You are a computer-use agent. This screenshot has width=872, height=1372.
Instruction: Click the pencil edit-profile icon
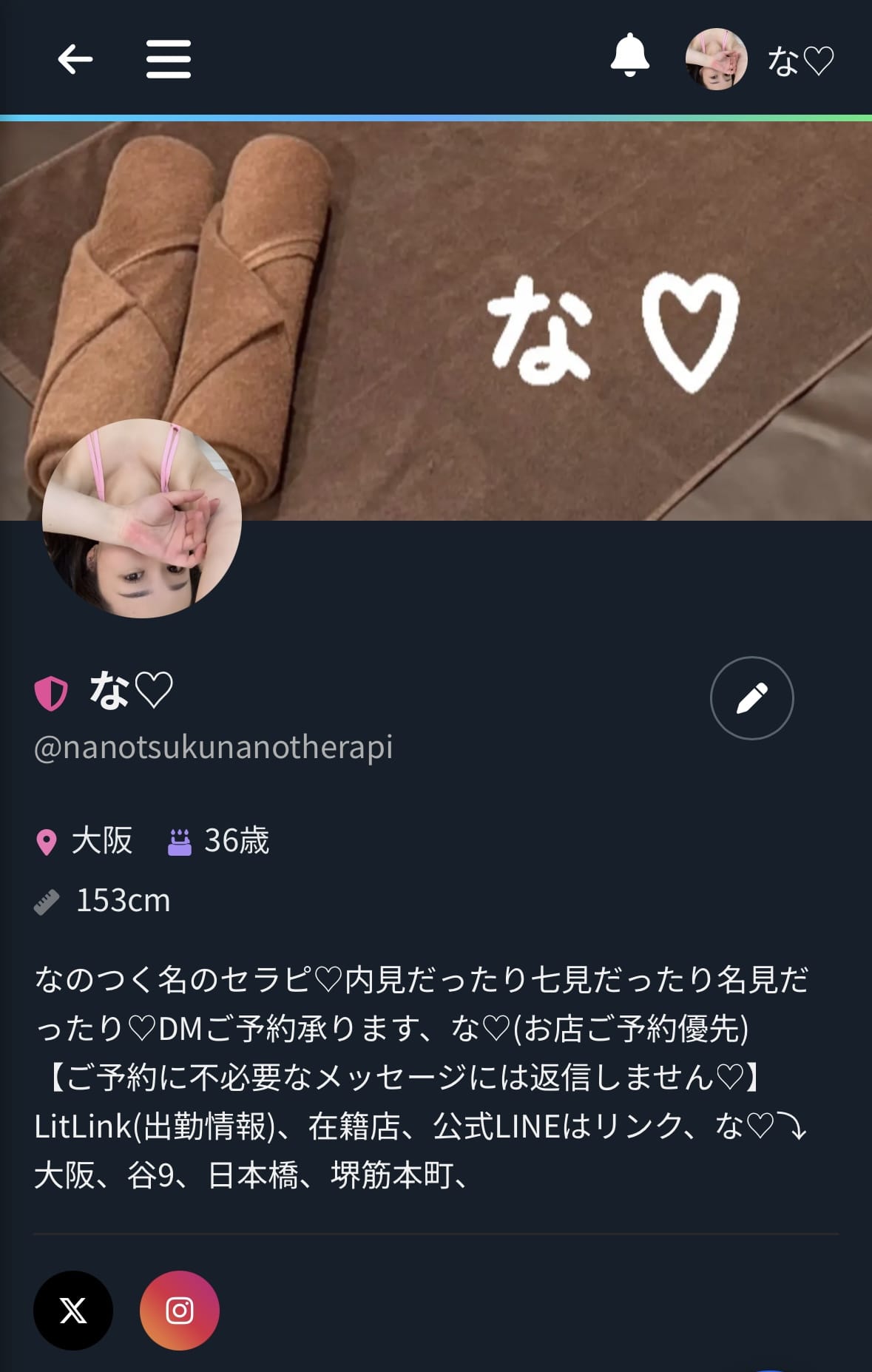pos(751,697)
